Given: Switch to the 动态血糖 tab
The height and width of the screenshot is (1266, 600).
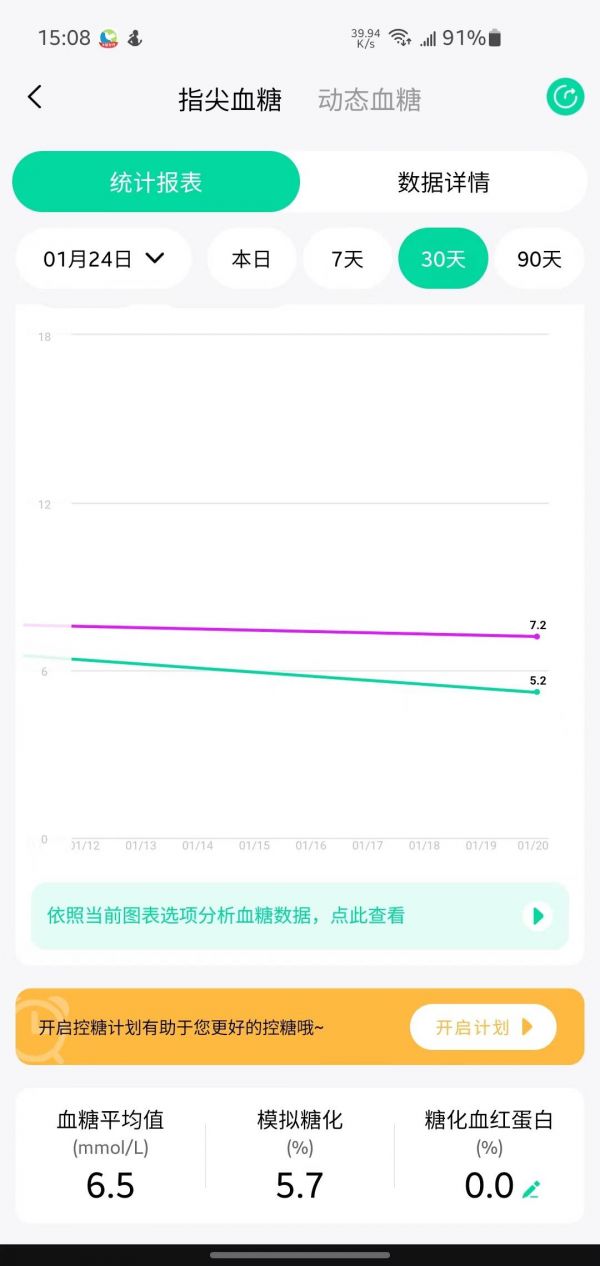Looking at the screenshot, I should (369, 99).
